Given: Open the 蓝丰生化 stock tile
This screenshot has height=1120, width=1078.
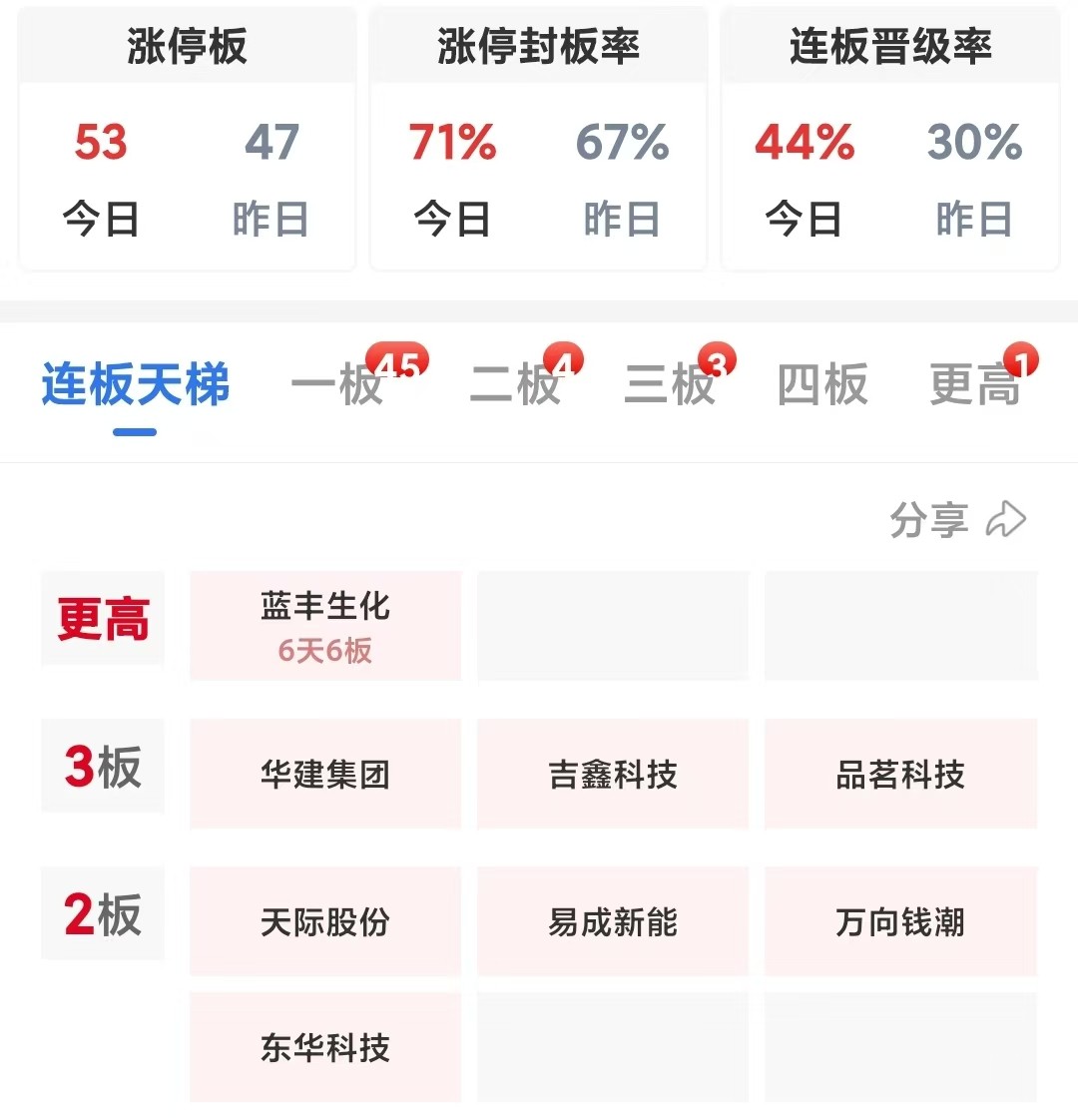Looking at the screenshot, I should (x=325, y=626).
